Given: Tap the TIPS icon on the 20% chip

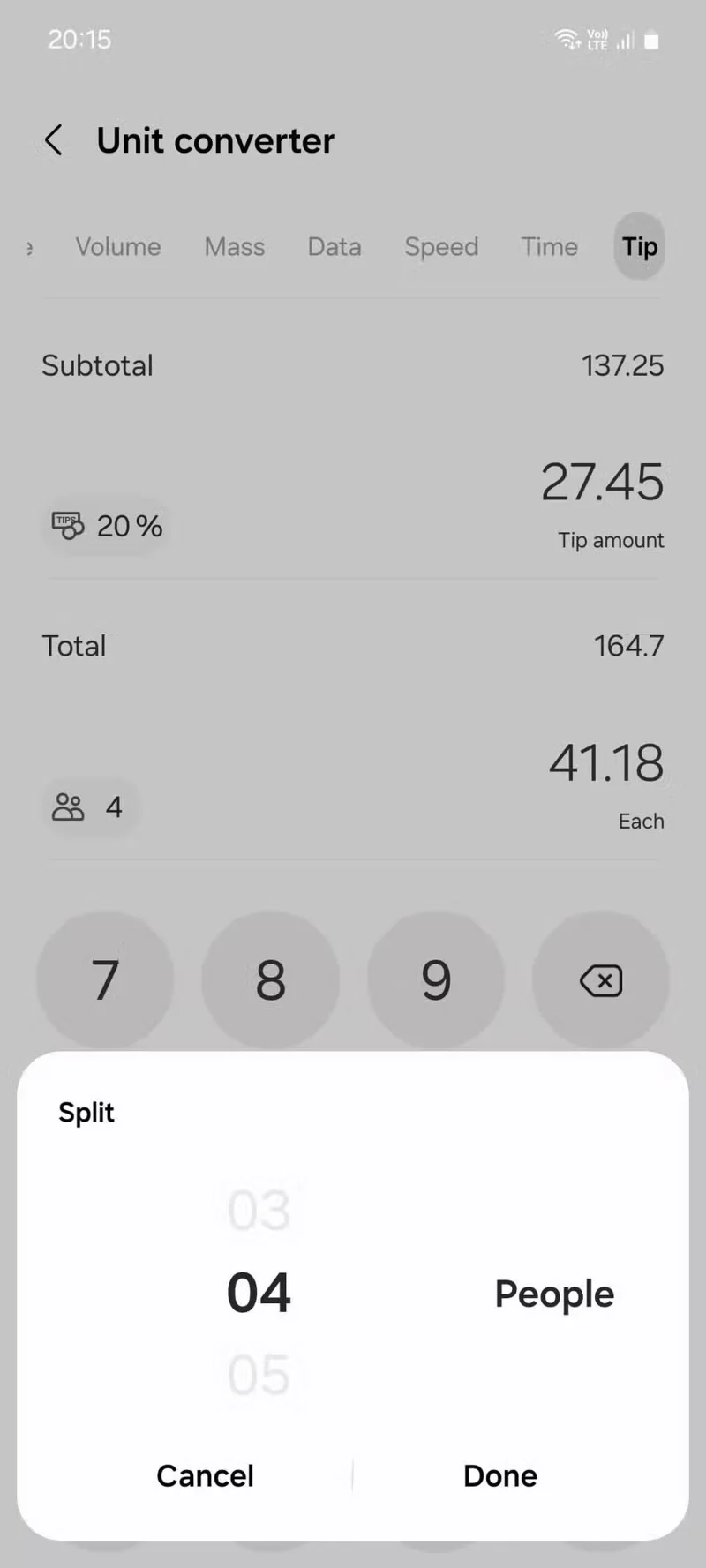Looking at the screenshot, I should coord(65,525).
